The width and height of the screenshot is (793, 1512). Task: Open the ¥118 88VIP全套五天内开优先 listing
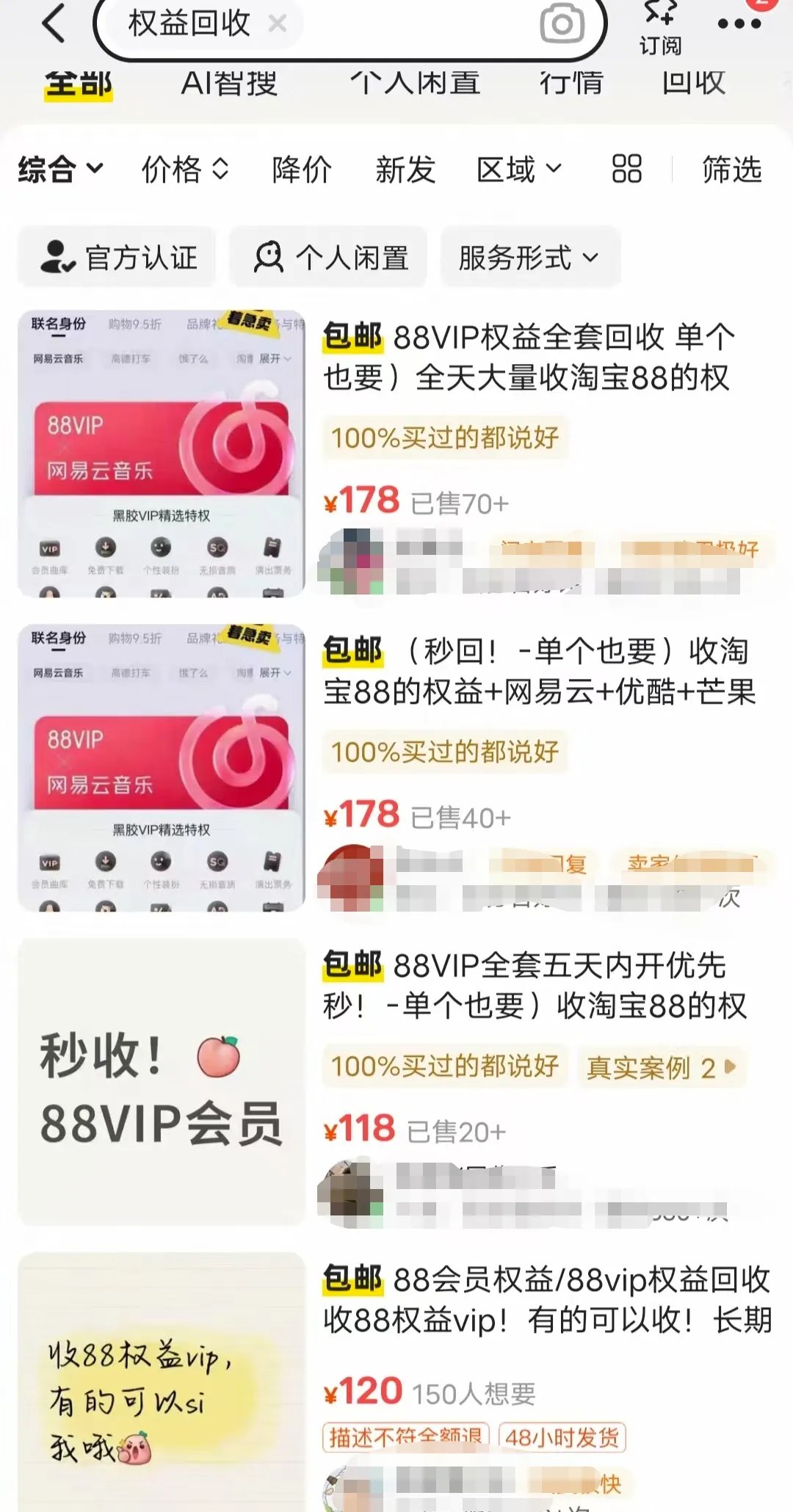[x=534, y=986]
